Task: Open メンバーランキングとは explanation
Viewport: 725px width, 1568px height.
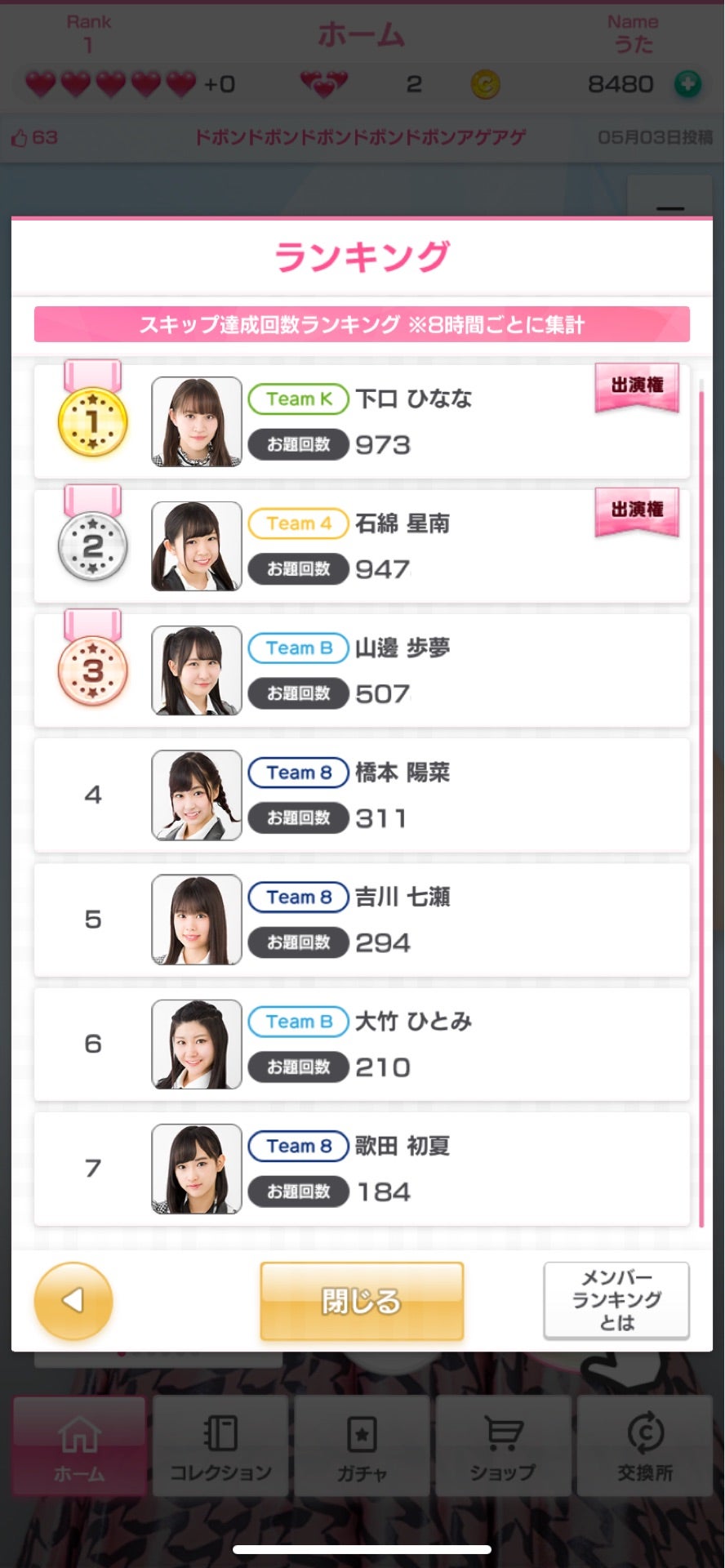Action: 616,1300
